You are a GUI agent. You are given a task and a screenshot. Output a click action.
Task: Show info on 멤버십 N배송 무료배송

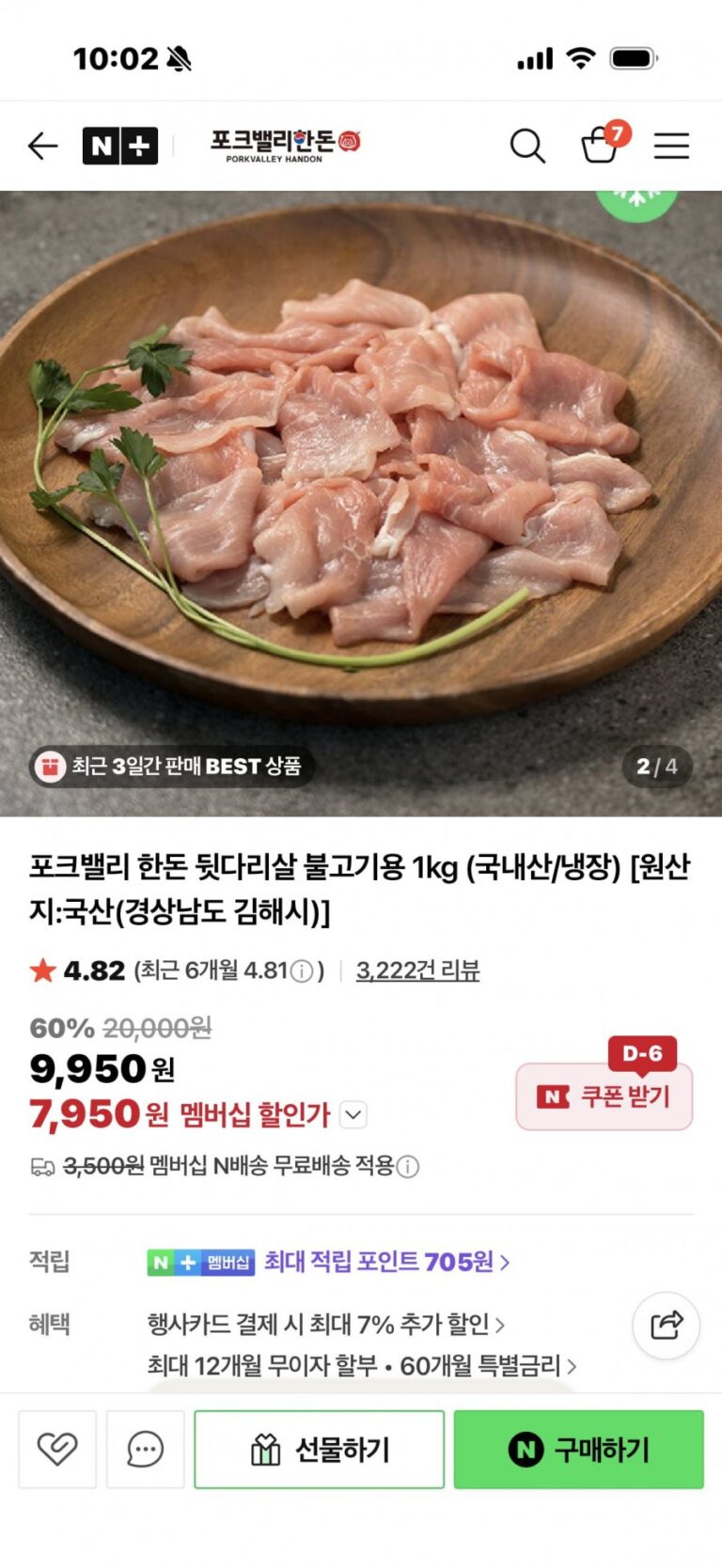click(408, 1167)
